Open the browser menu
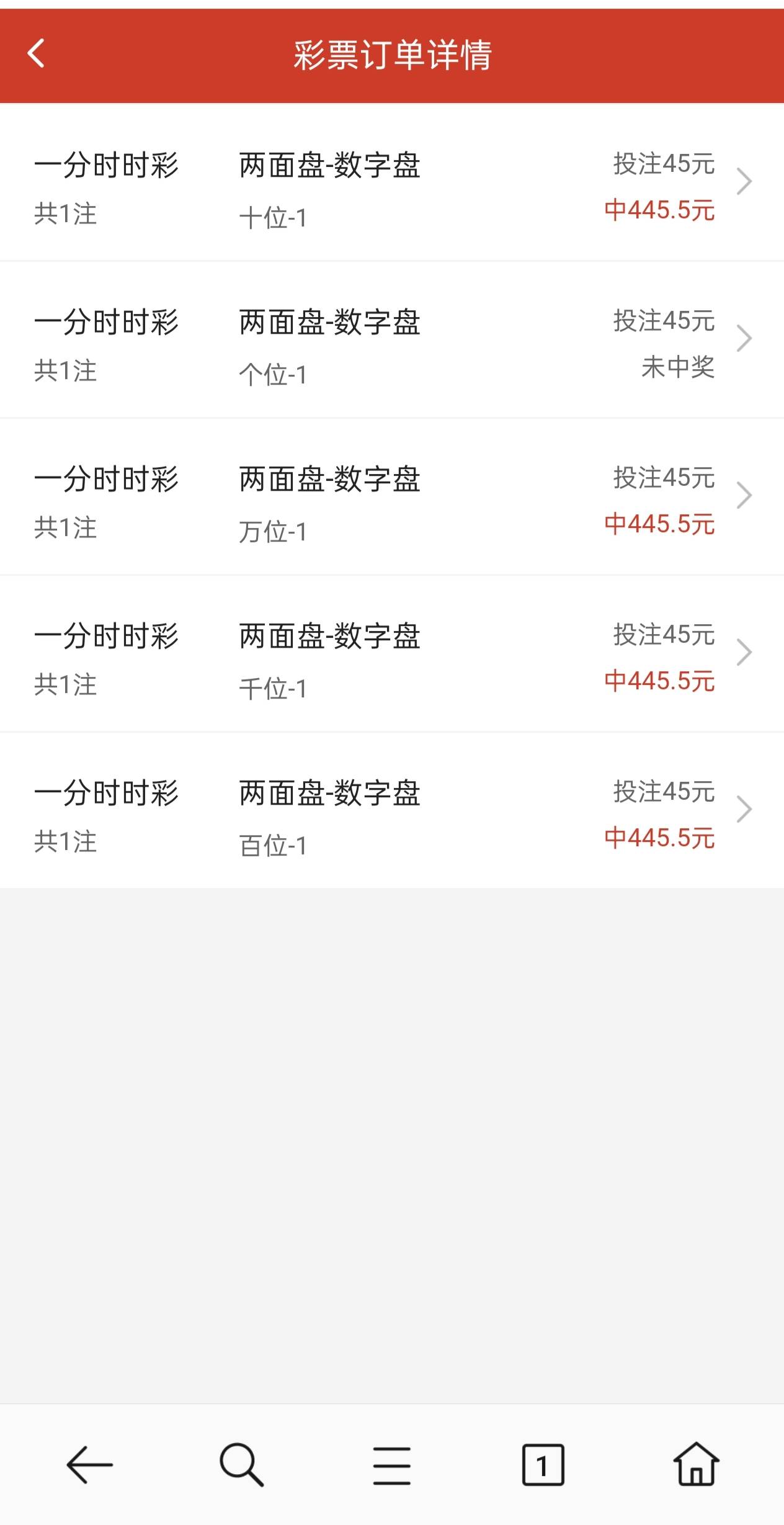 click(392, 1465)
